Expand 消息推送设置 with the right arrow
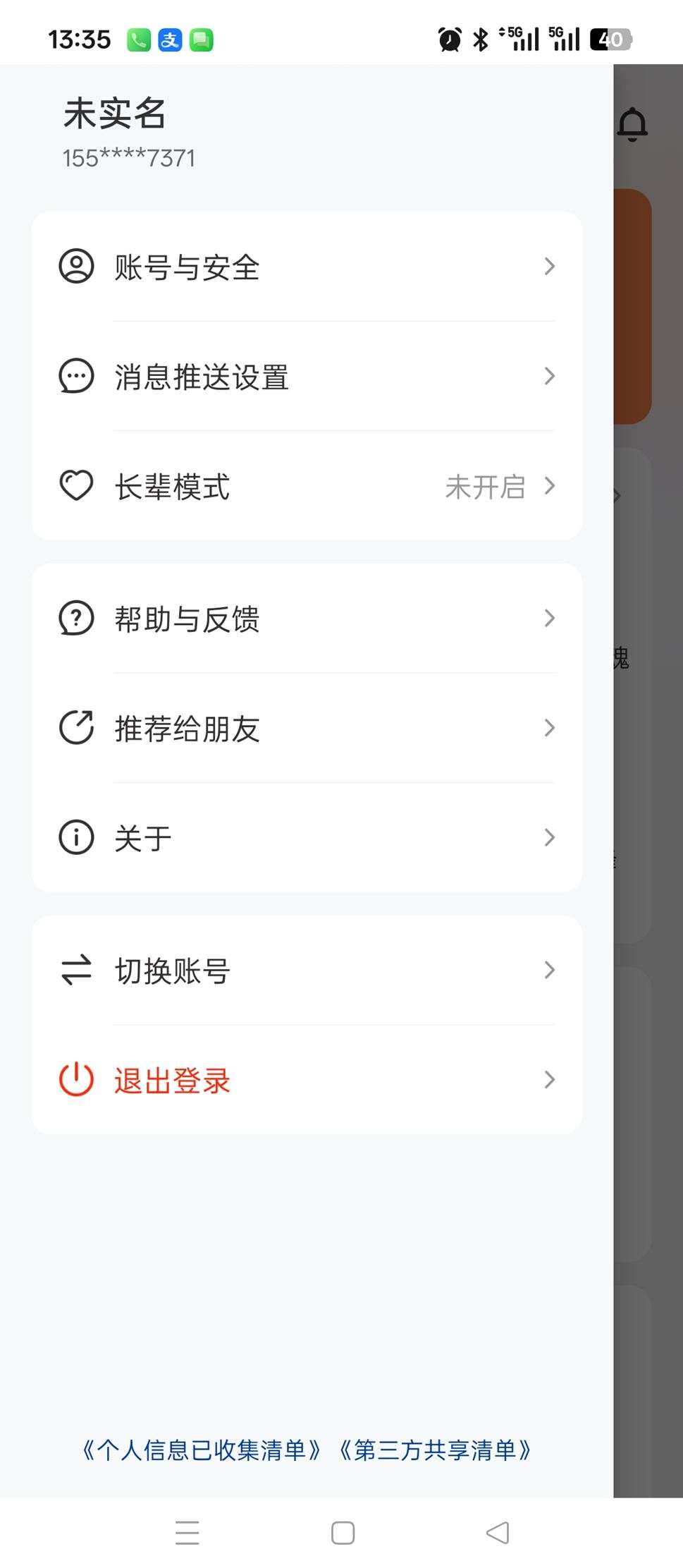This screenshot has width=683, height=1568. click(550, 376)
